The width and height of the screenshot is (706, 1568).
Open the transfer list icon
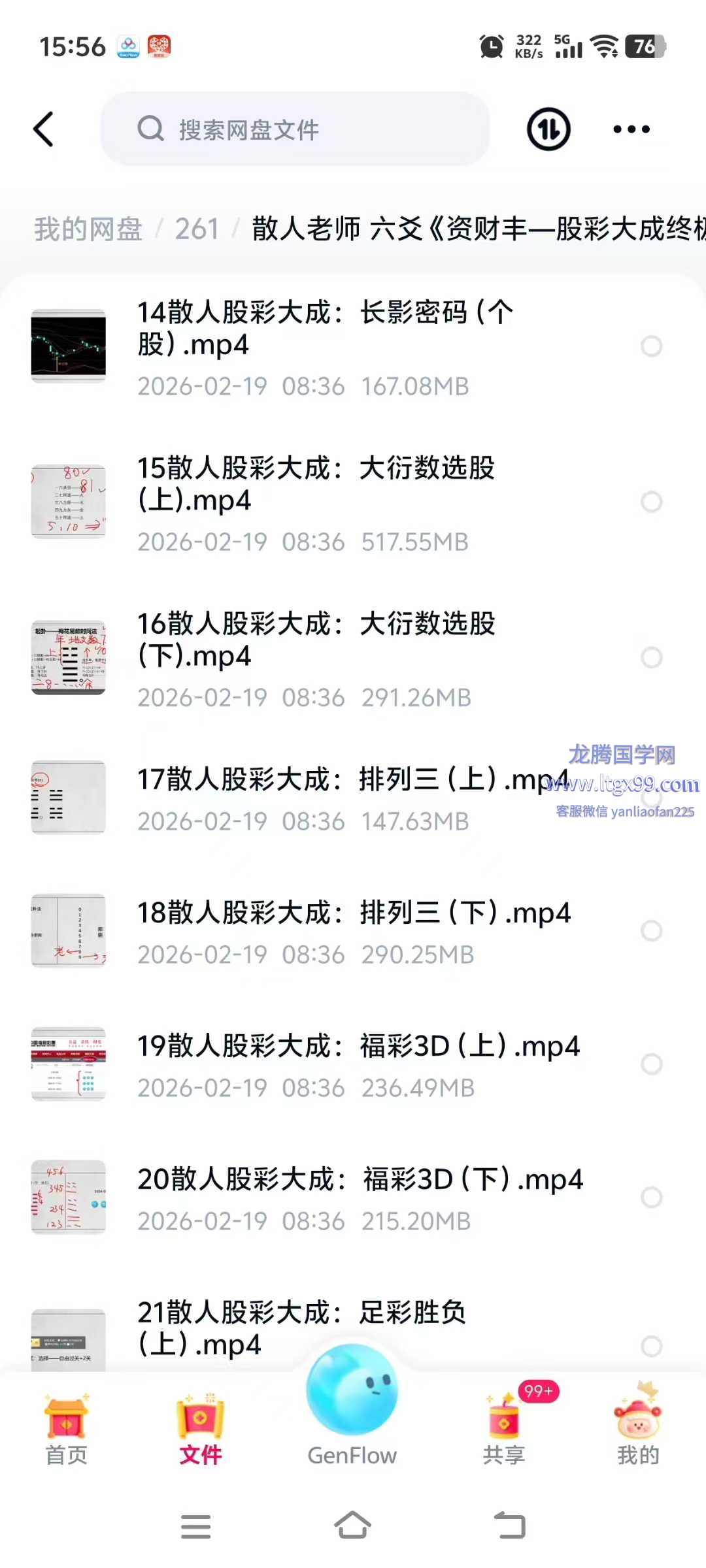click(548, 129)
